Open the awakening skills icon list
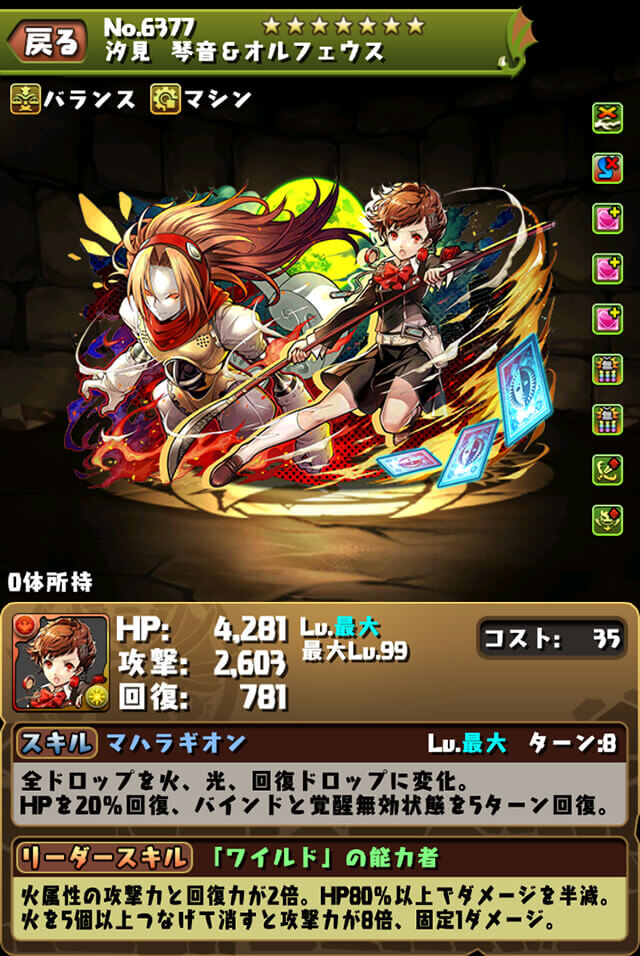The width and height of the screenshot is (640, 956). pos(606,316)
